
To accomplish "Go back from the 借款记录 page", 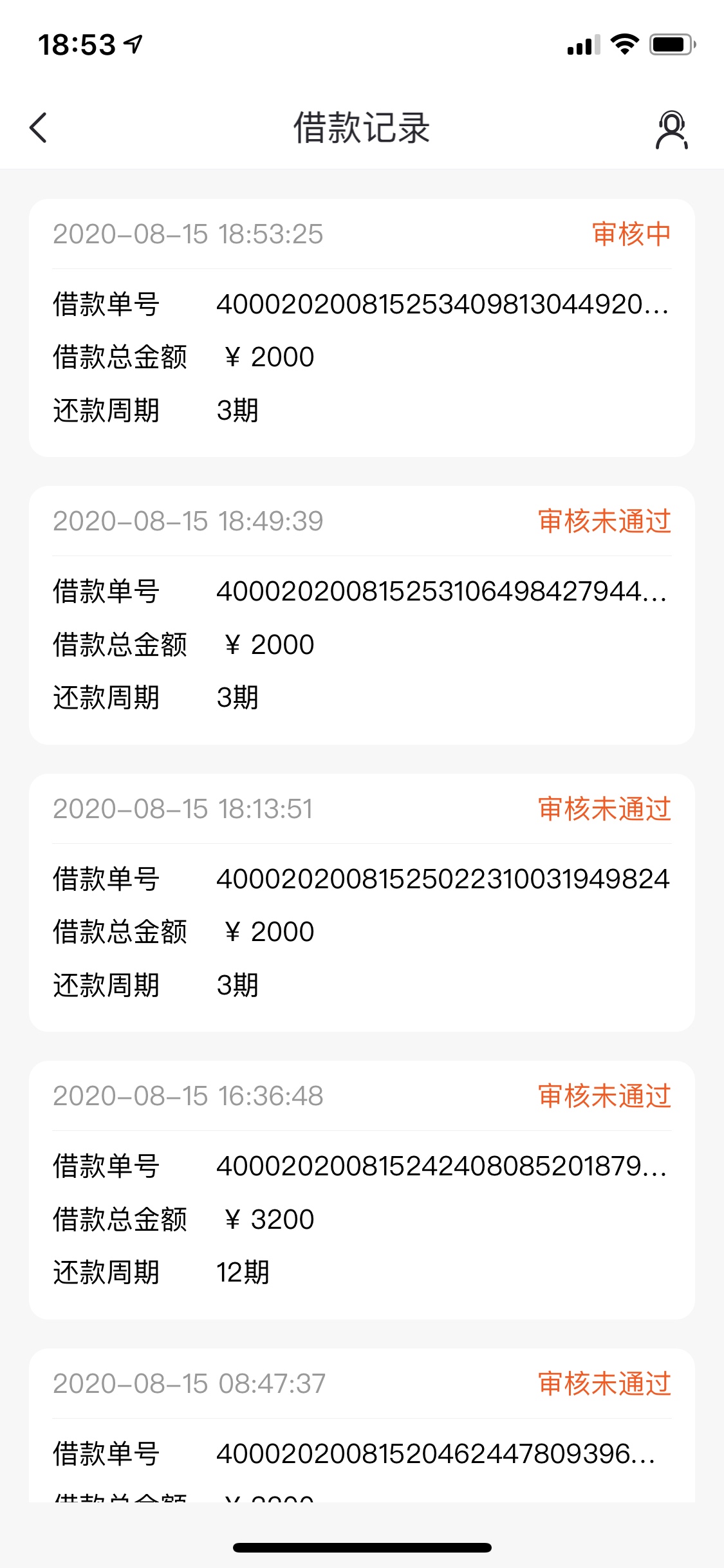I will coord(39,127).
